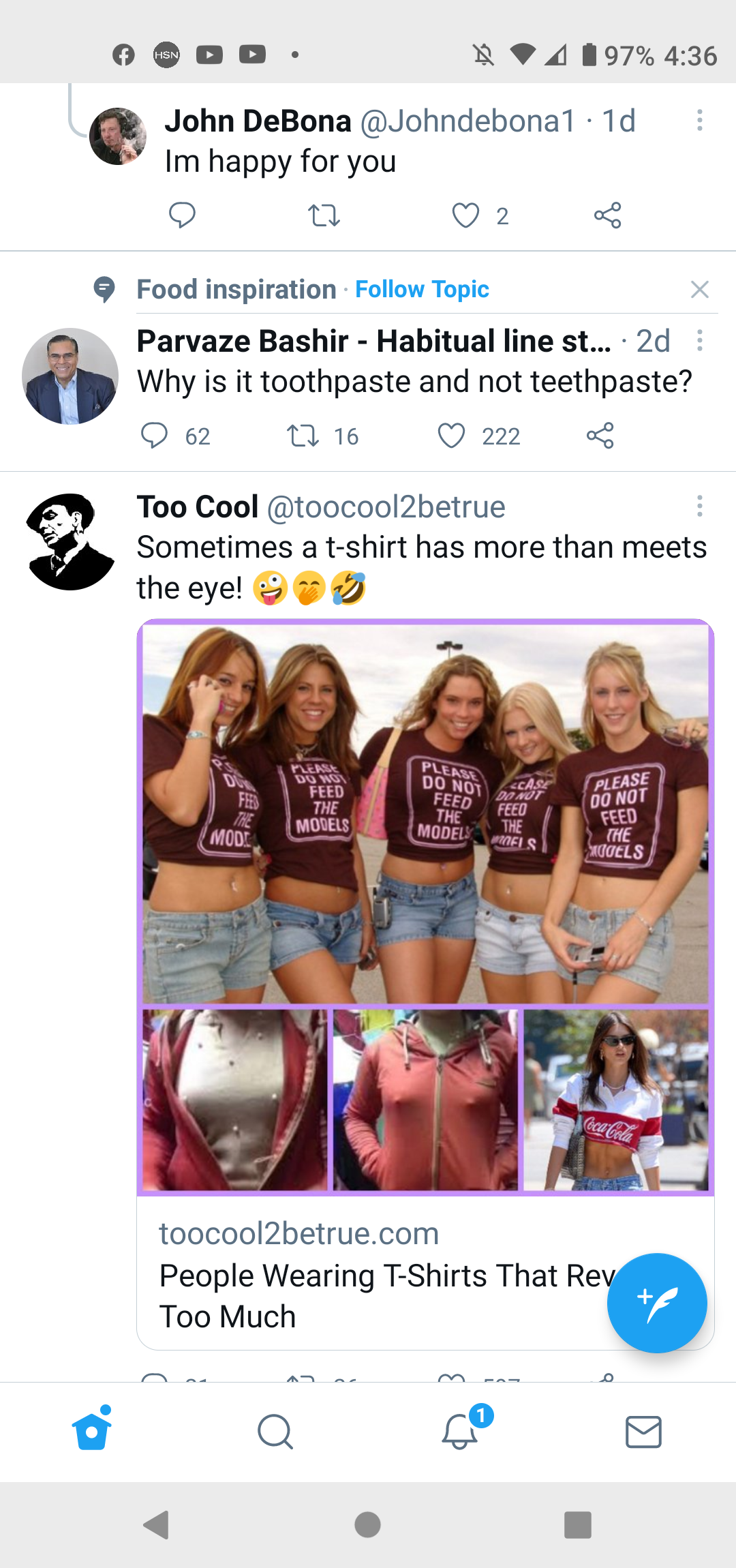Open the compose tweet button

pyautogui.click(x=656, y=1303)
